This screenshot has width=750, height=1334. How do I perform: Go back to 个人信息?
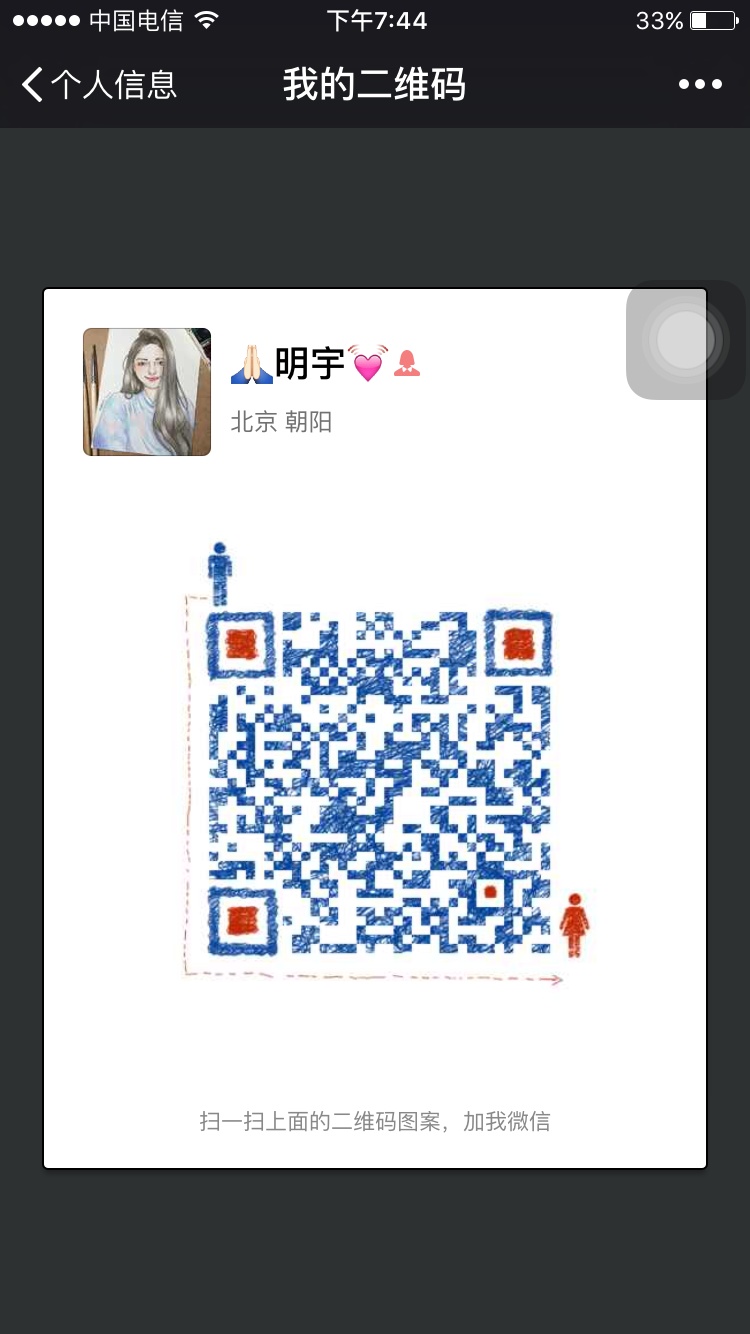(x=98, y=84)
